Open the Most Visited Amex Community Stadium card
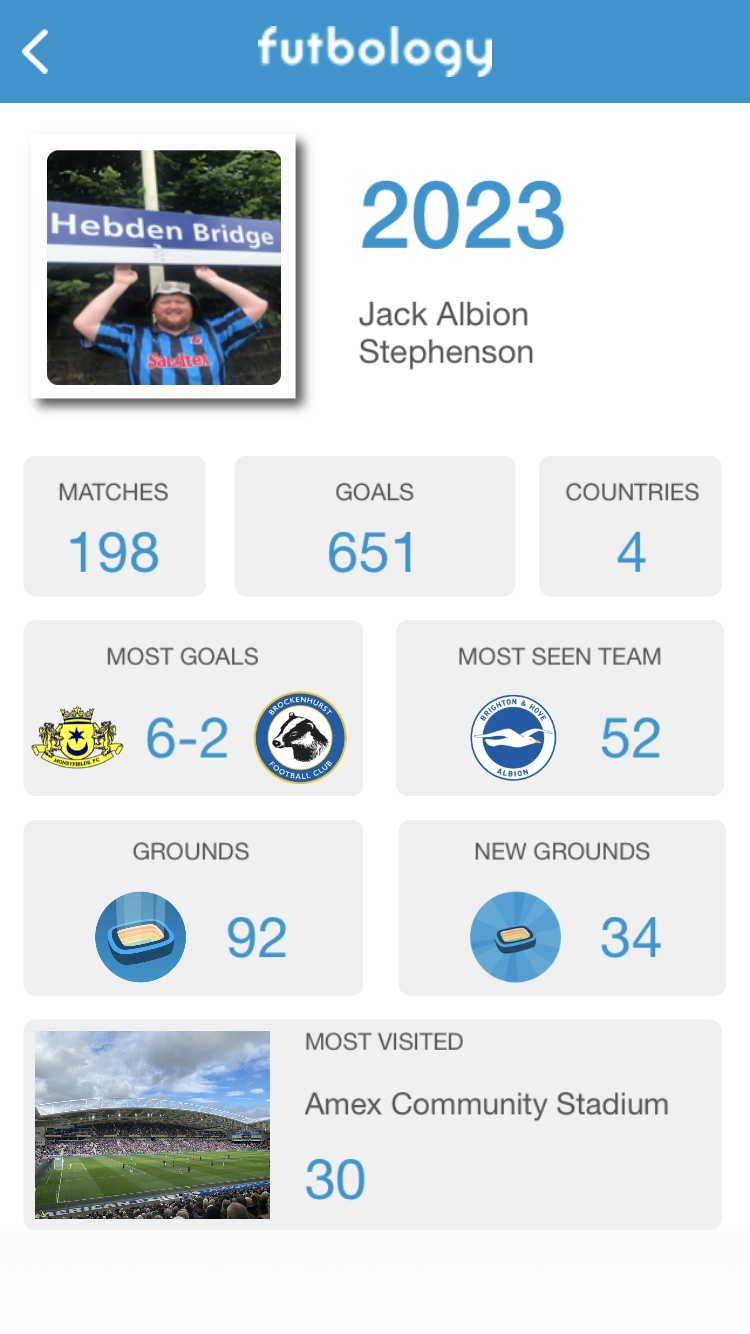 372,1125
